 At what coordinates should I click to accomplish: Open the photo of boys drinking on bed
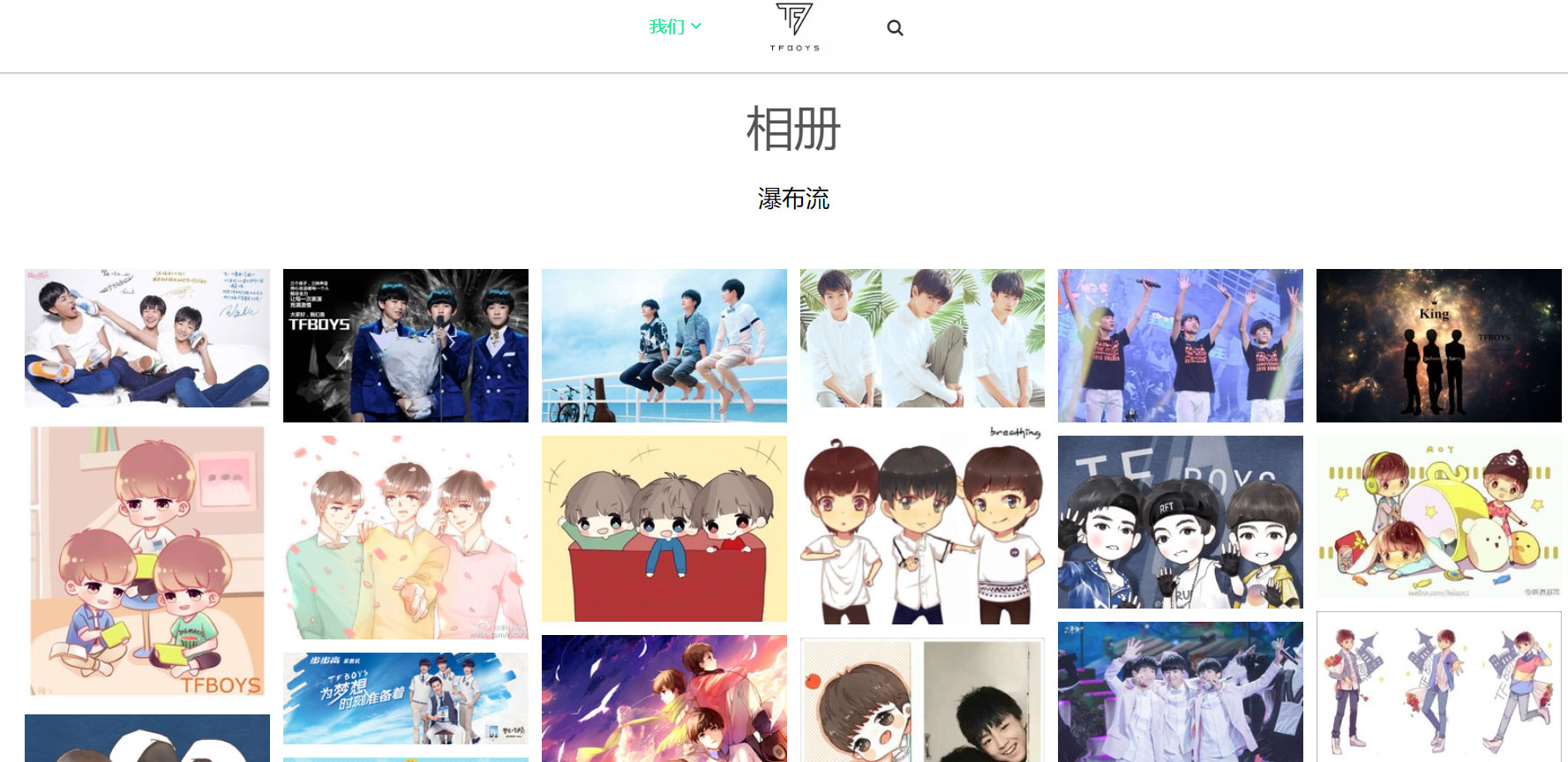point(147,339)
